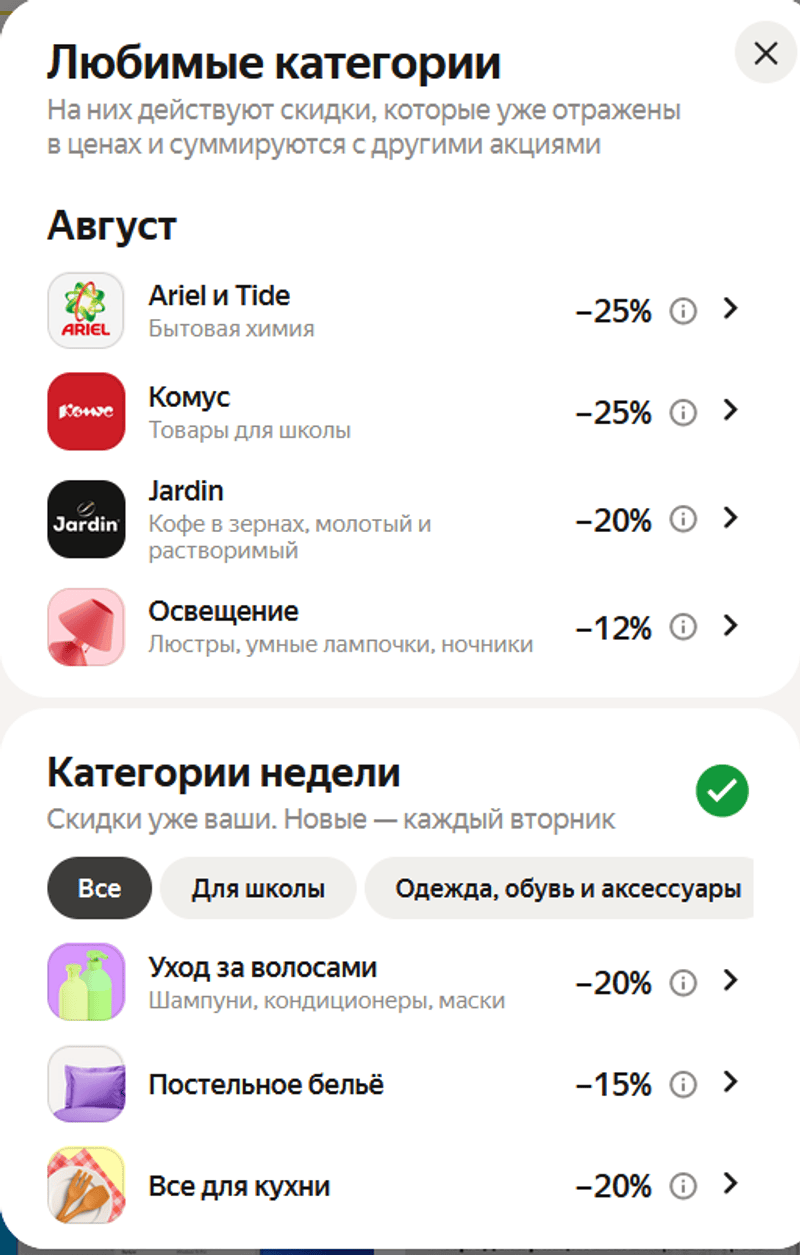This screenshot has height=1255, width=800.
Task: Show info about the Jardin discount
Action: (683, 520)
